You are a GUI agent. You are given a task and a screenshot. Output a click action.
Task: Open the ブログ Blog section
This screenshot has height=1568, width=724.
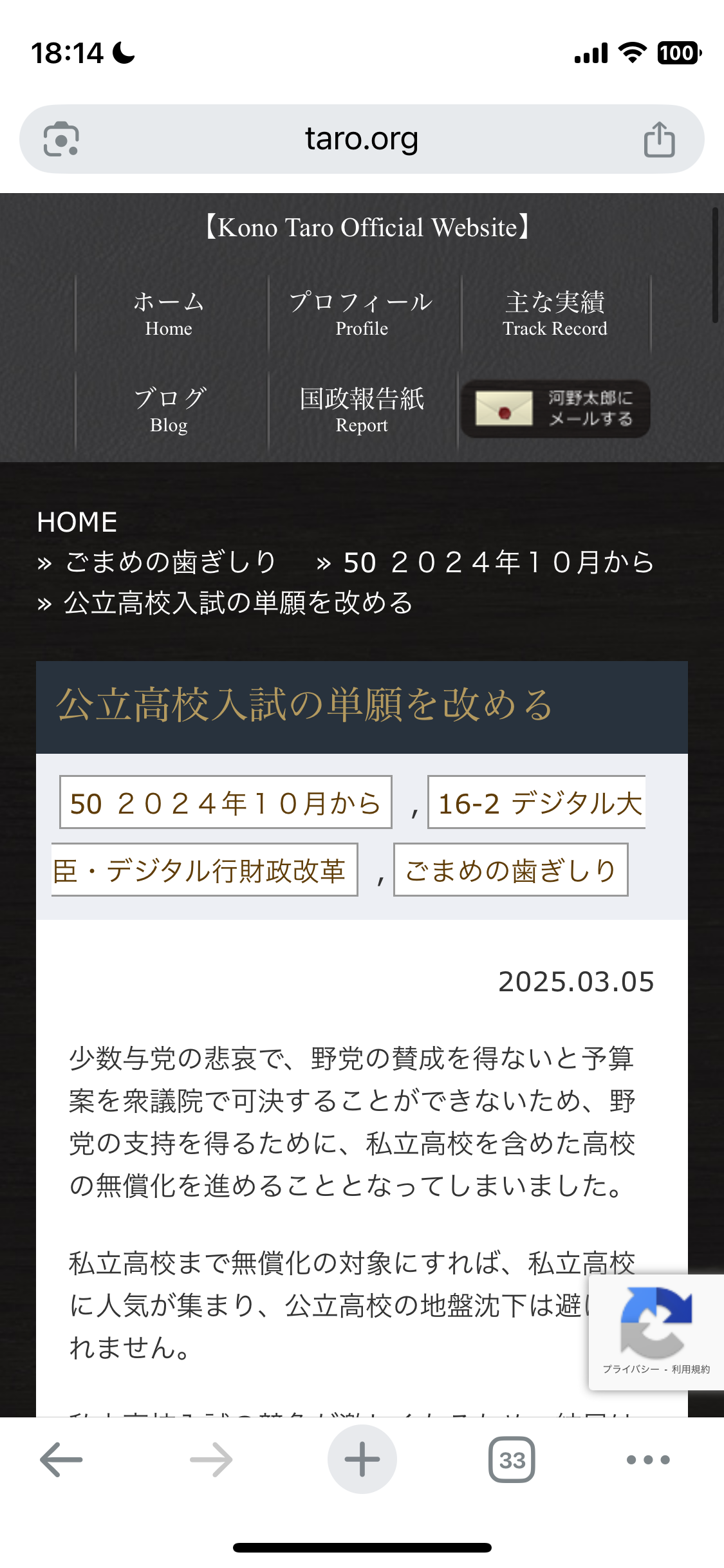pyautogui.click(x=169, y=410)
